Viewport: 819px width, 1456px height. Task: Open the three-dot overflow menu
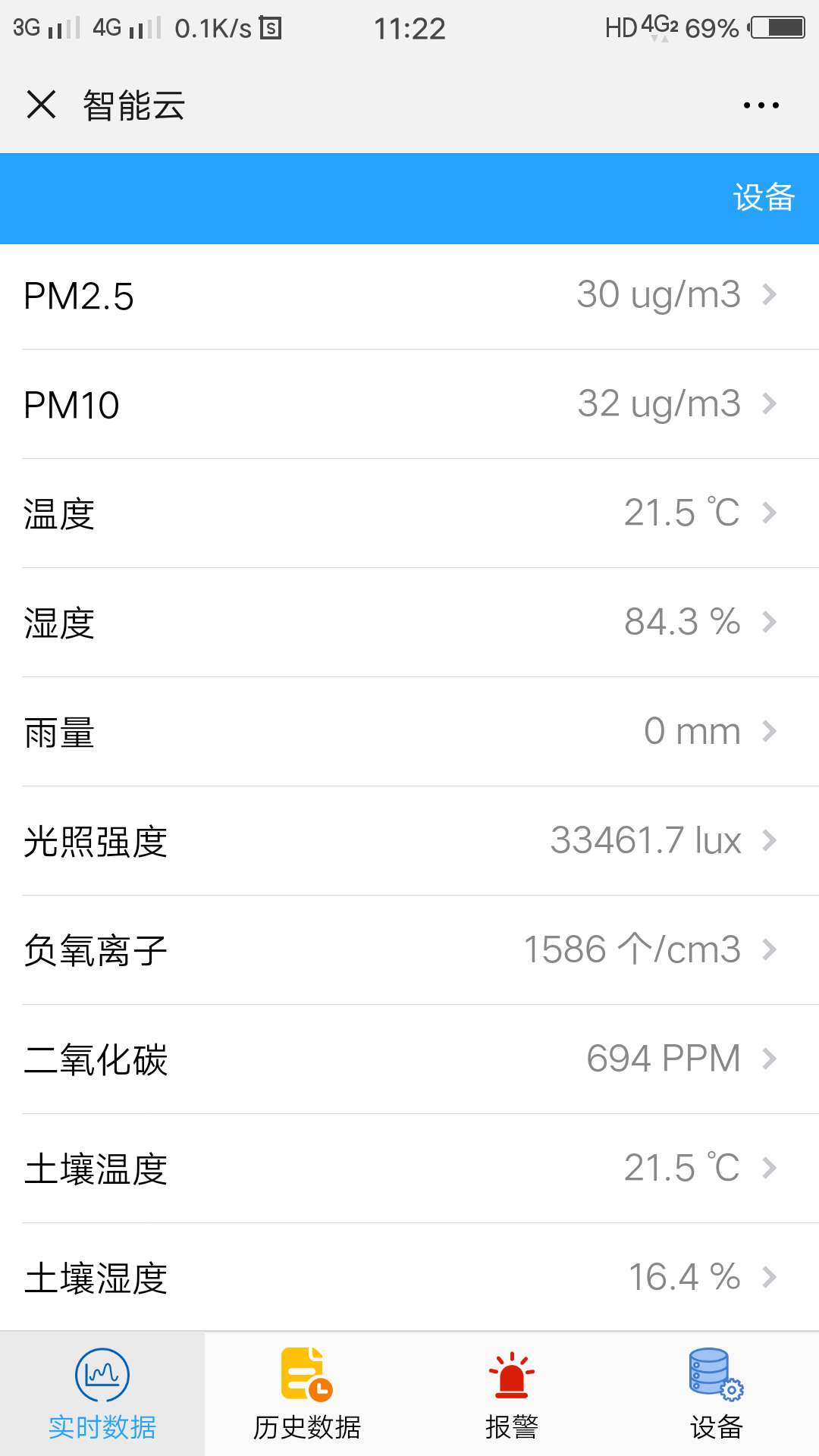(x=761, y=105)
